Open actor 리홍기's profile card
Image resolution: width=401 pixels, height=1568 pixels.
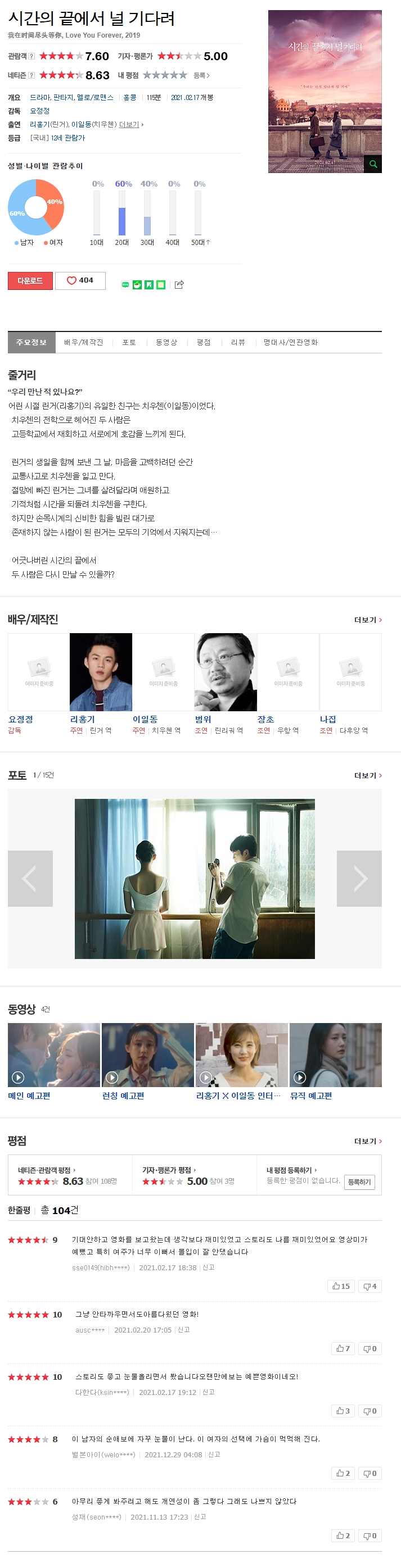point(101,672)
